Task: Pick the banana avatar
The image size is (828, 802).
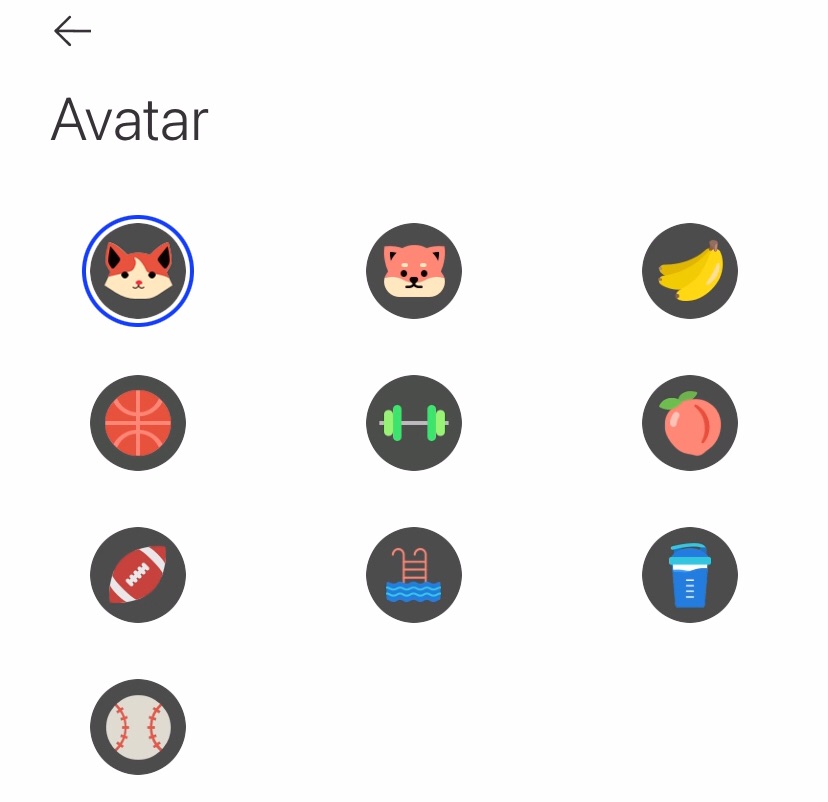Action: [x=690, y=271]
